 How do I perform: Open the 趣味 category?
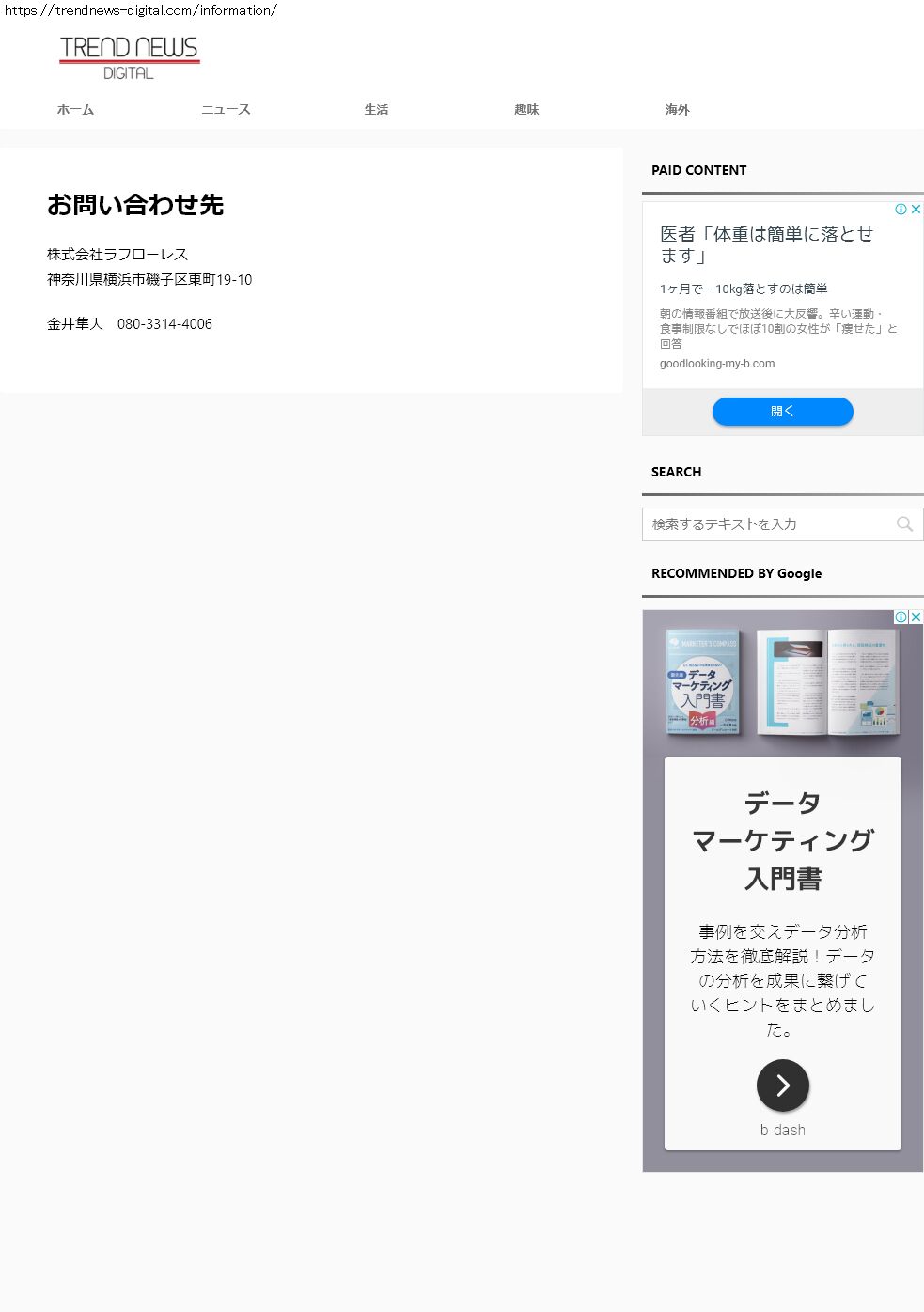(x=526, y=110)
